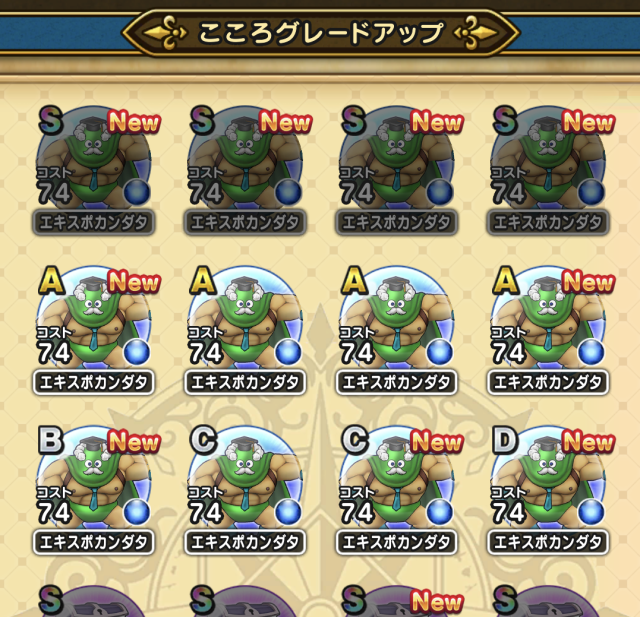
Task: Open the C-rank エキスポカンダタ marked New
Action: (x=397, y=483)
